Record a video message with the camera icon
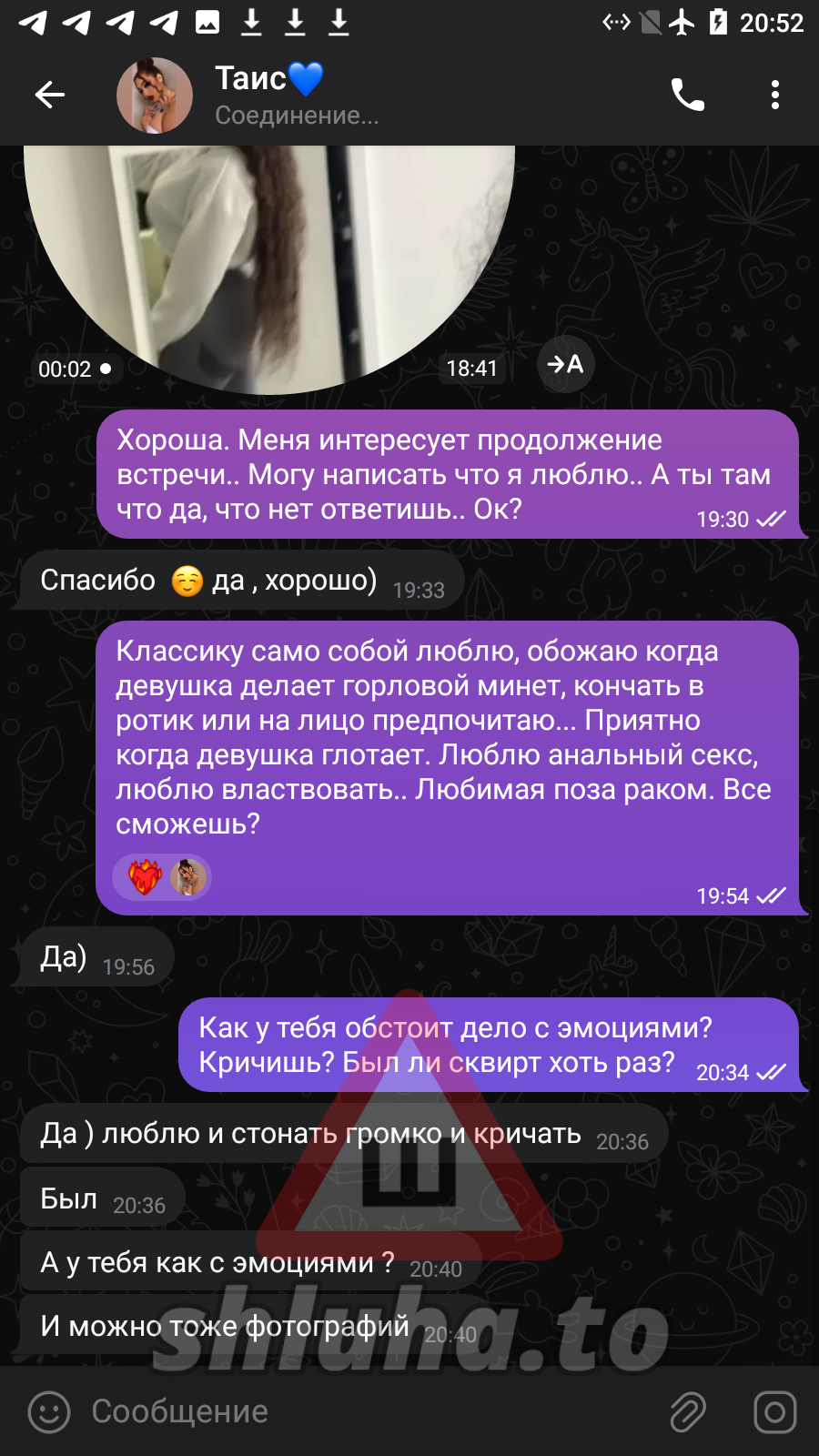819x1456 pixels. pyautogui.click(x=774, y=1412)
